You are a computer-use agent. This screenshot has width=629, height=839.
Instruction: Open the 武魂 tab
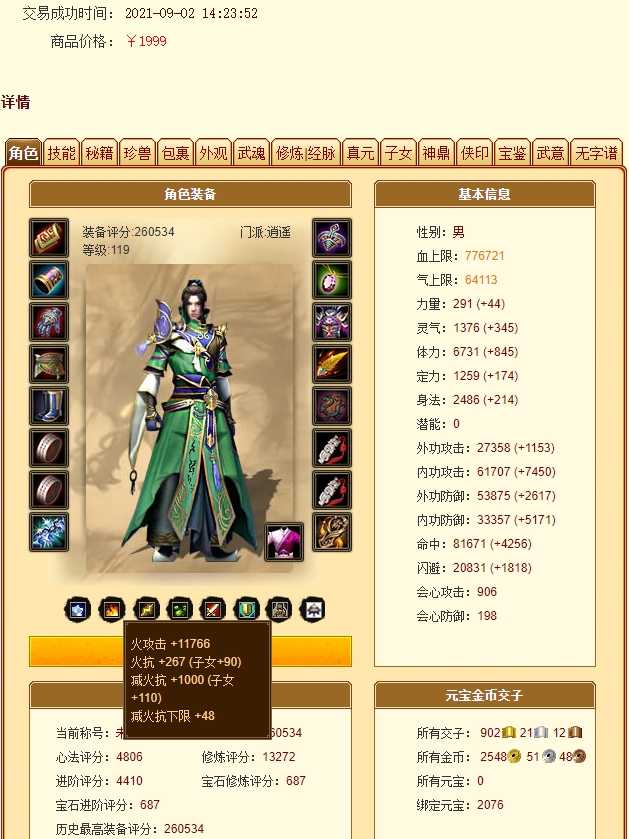tap(250, 153)
